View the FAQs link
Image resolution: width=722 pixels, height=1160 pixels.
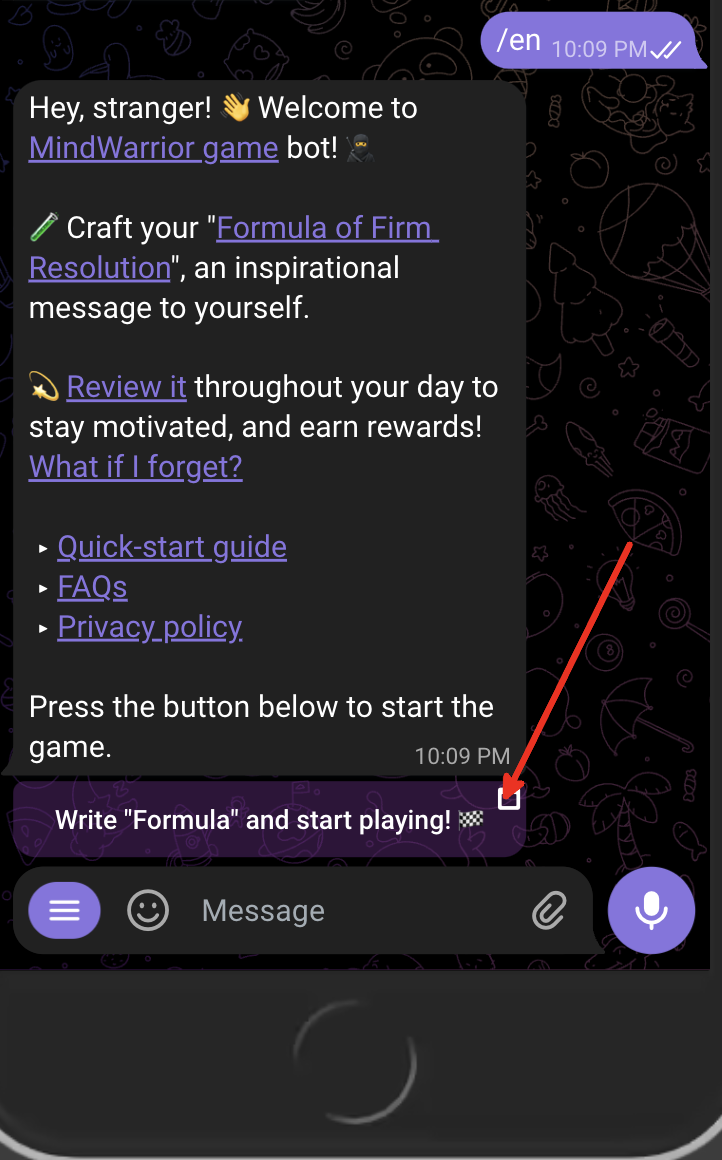click(92, 587)
